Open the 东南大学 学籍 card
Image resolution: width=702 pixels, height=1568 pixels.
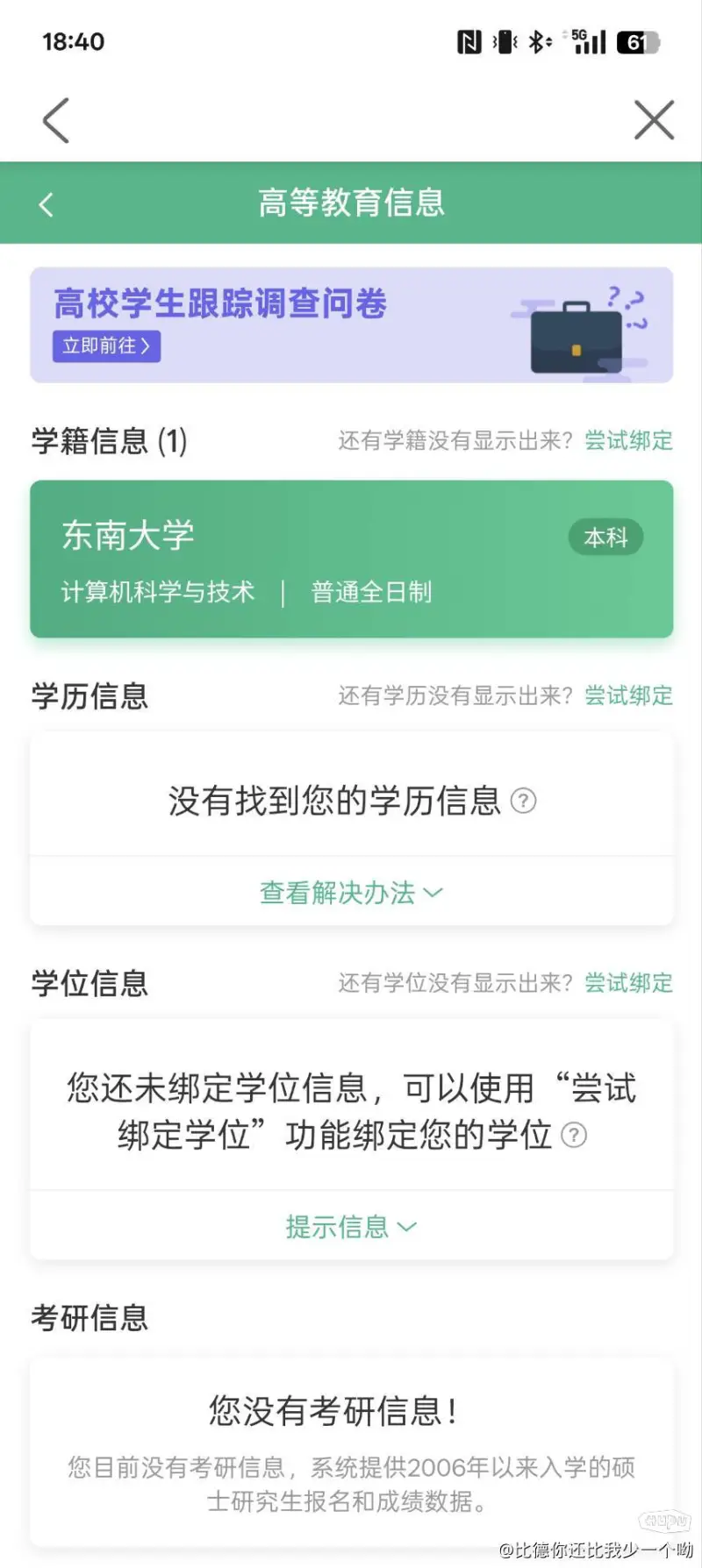[x=351, y=559]
